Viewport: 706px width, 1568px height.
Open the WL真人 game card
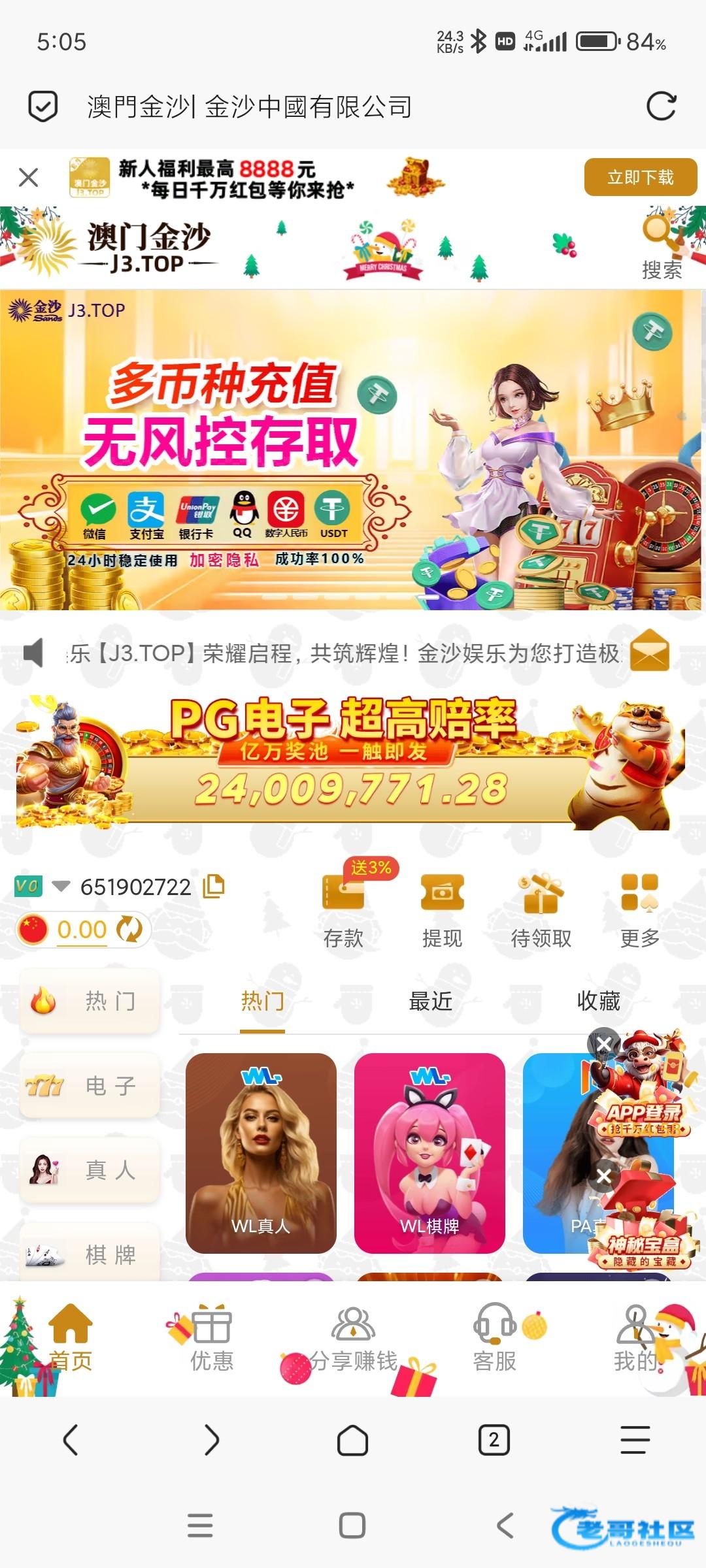pos(261,1152)
